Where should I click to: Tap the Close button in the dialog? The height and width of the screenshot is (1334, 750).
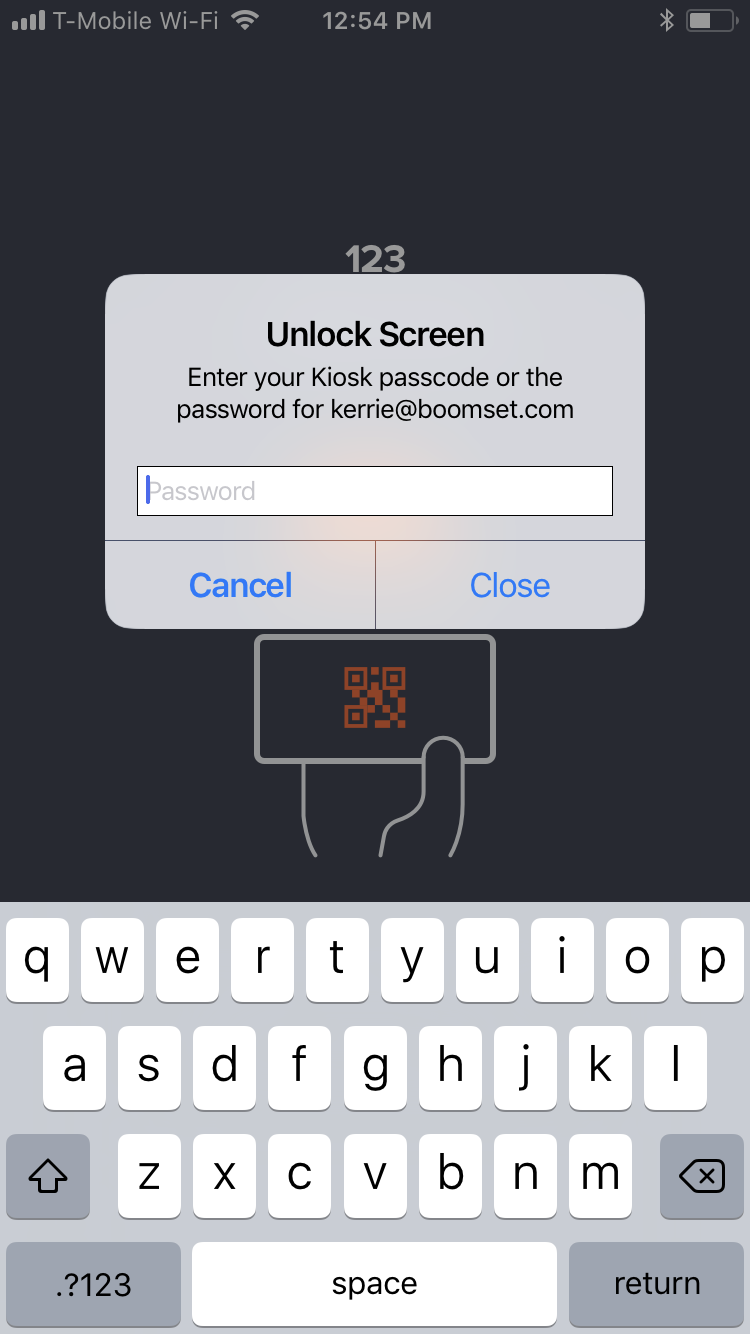tap(510, 585)
